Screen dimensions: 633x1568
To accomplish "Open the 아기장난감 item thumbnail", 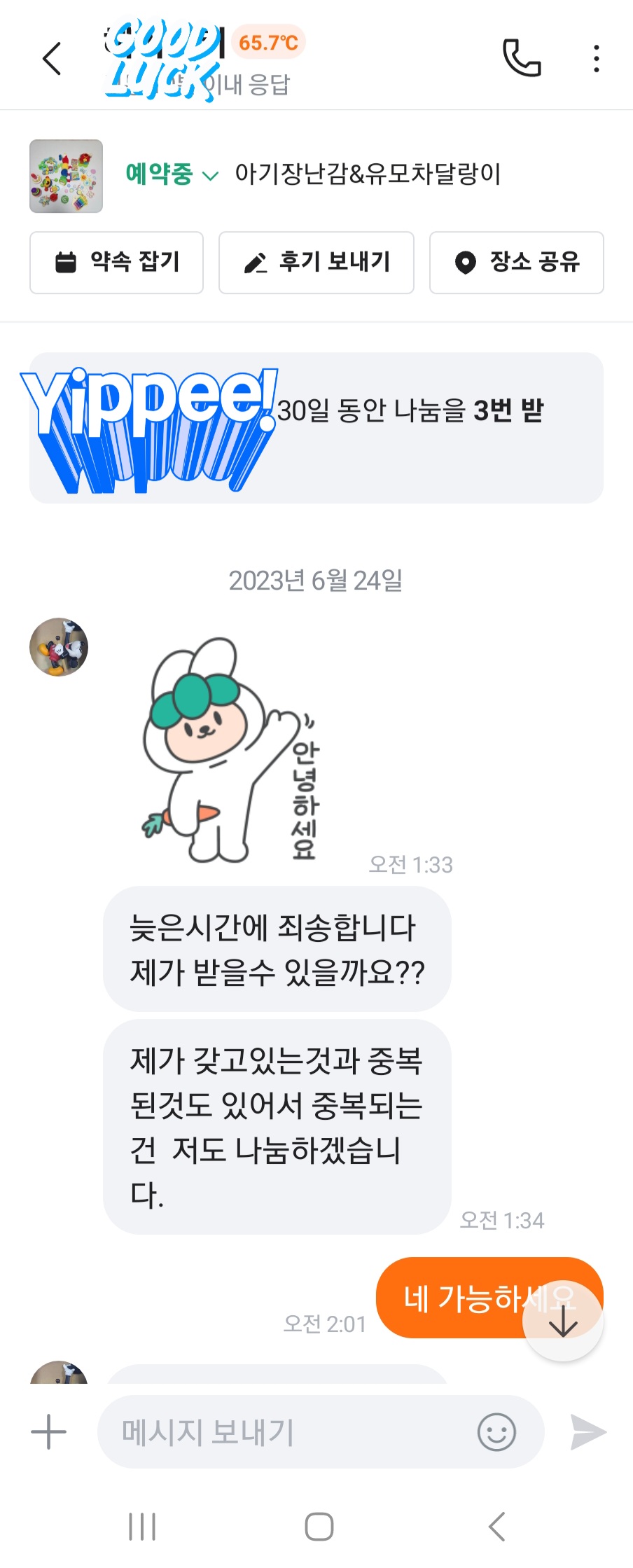I will pyautogui.click(x=66, y=176).
